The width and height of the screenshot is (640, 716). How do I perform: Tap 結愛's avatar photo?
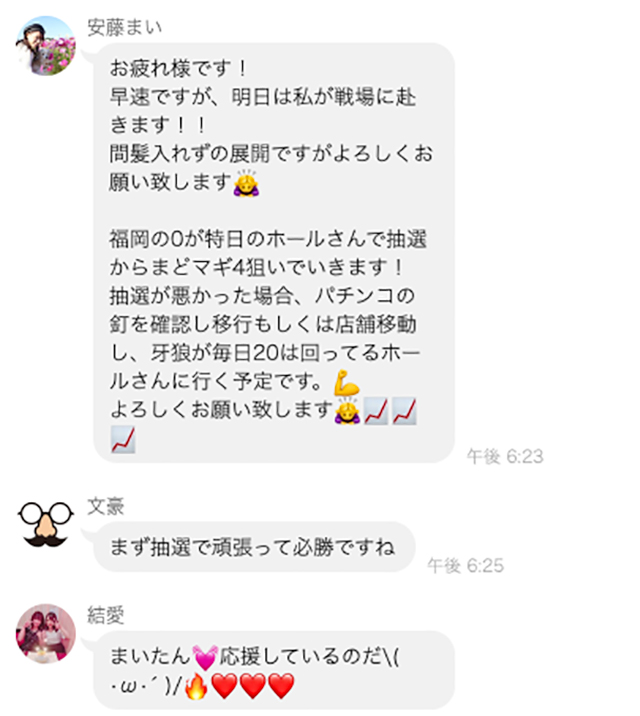point(46,634)
